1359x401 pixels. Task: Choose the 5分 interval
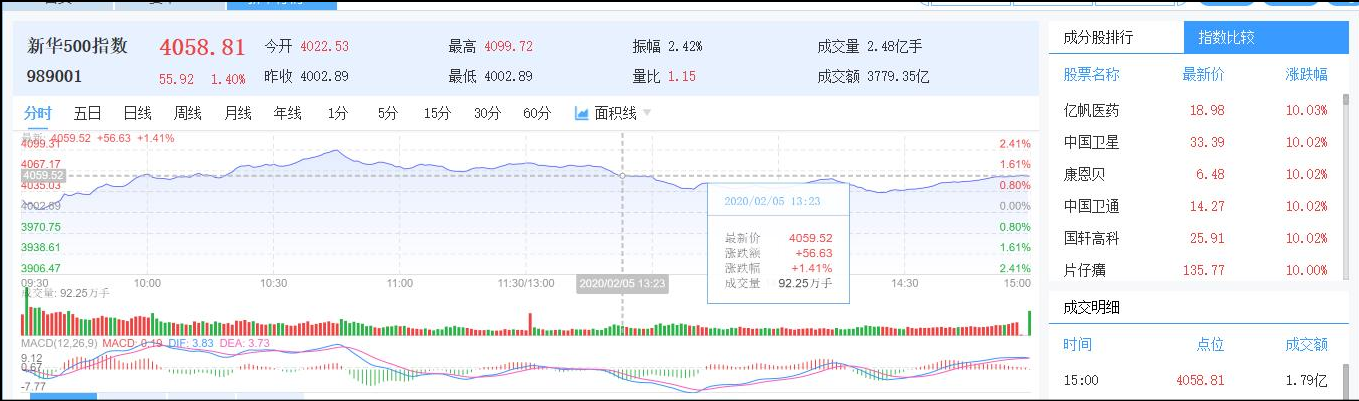(388, 113)
